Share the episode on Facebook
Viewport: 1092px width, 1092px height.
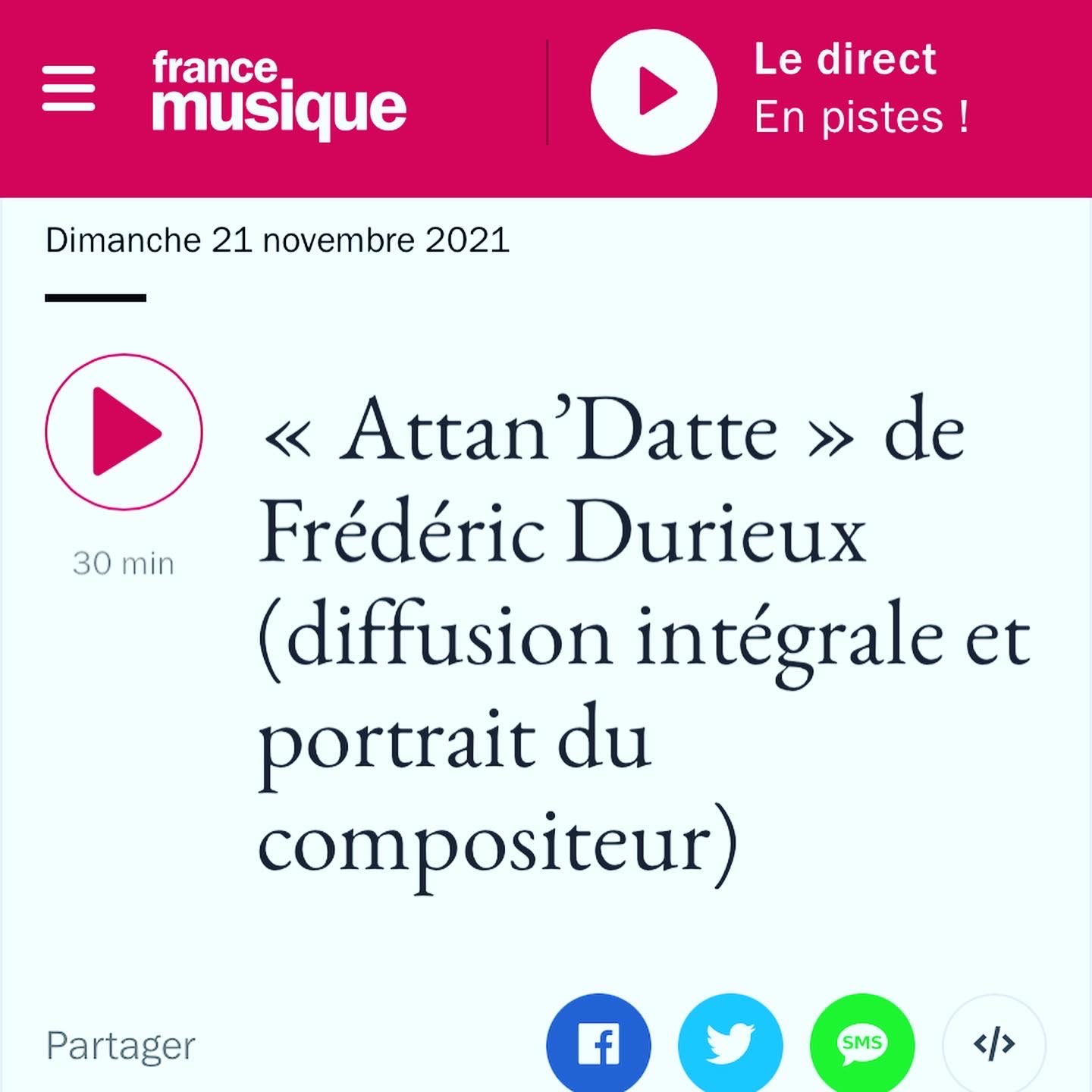pyautogui.click(x=598, y=1044)
